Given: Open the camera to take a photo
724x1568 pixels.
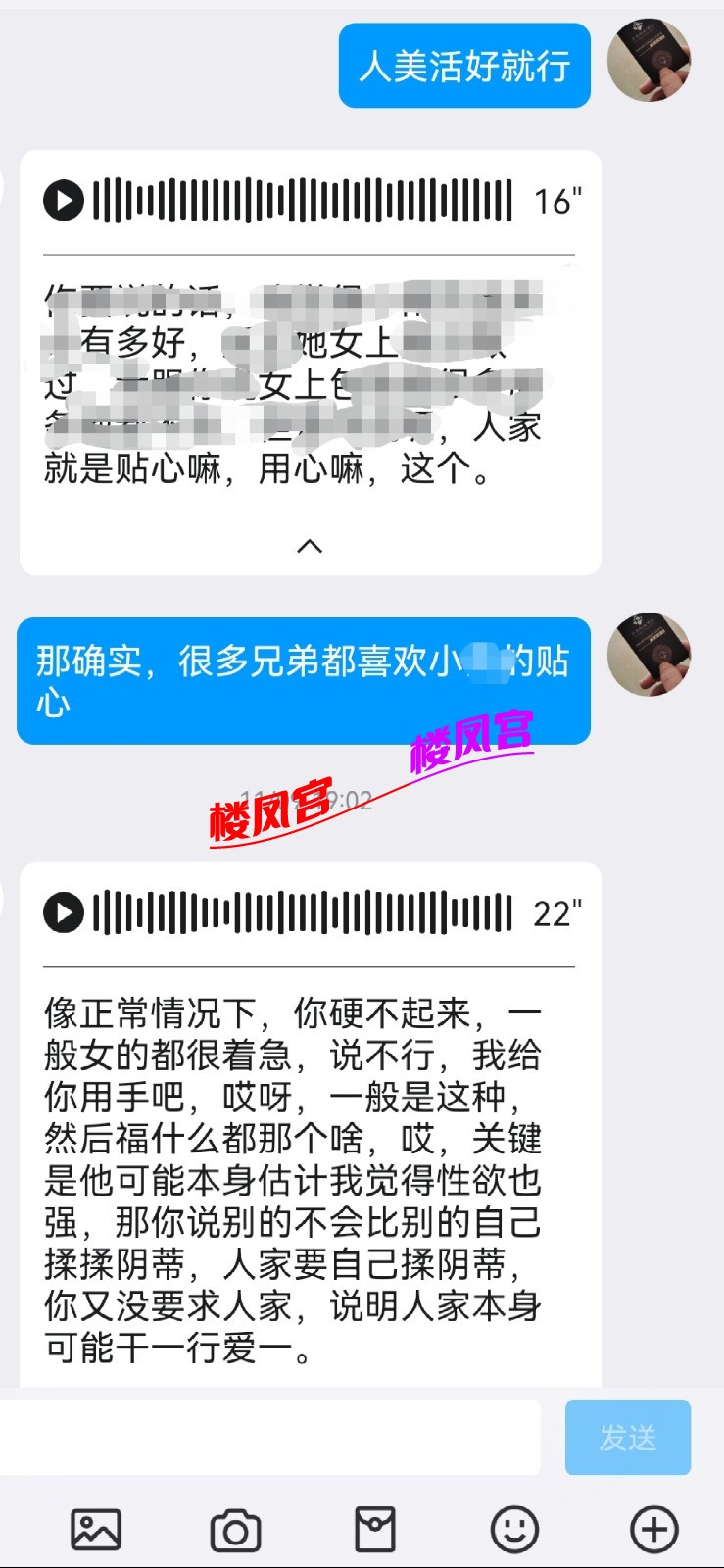Looking at the screenshot, I should [235, 1529].
